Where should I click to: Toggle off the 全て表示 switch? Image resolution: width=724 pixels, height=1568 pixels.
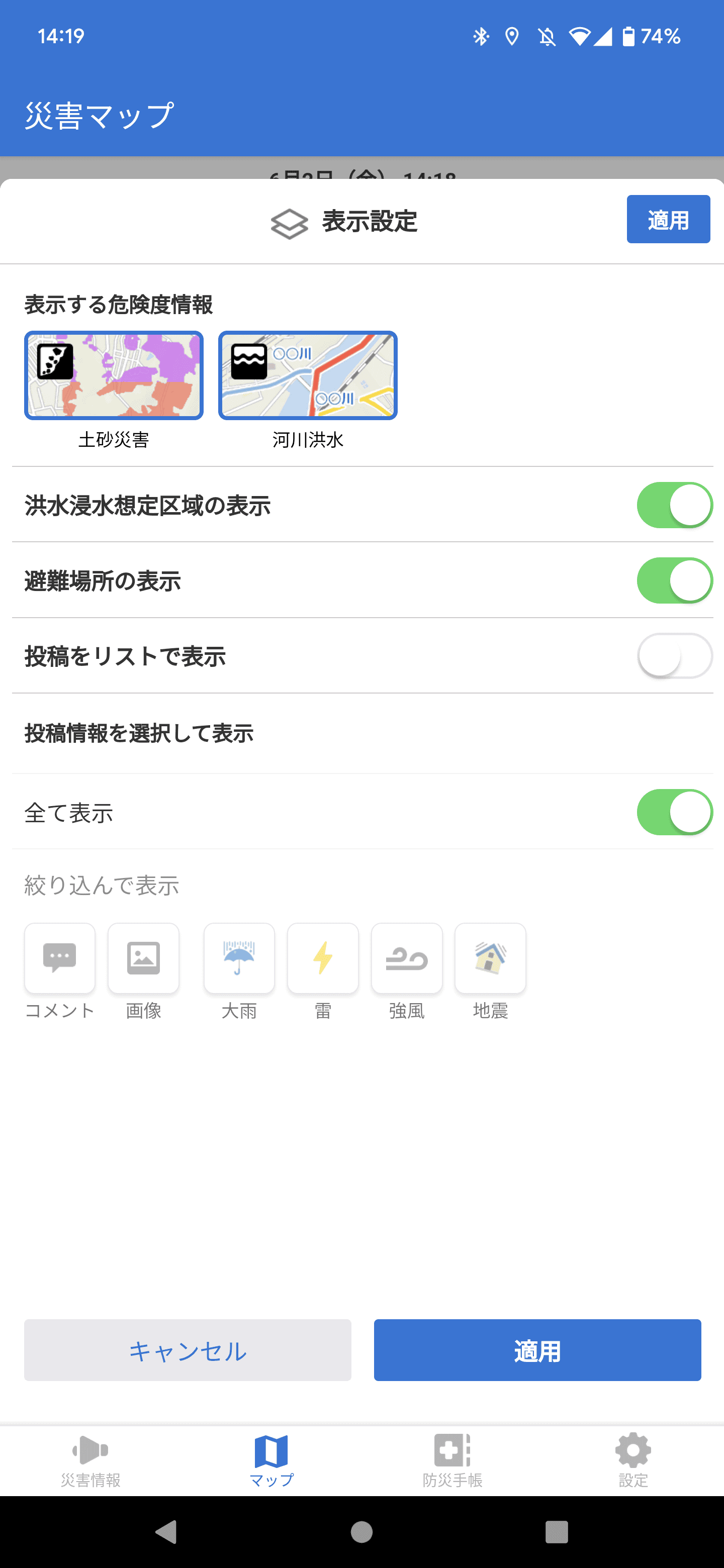click(674, 812)
